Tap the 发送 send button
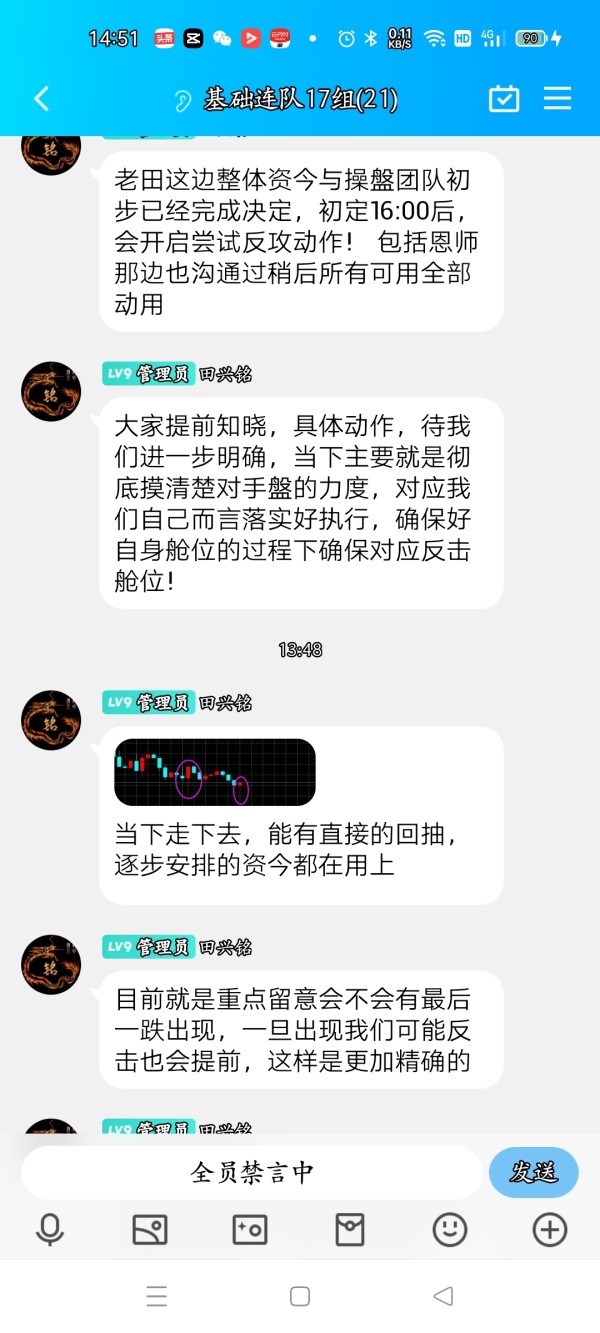This screenshot has width=600, height=1333. coord(534,1172)
